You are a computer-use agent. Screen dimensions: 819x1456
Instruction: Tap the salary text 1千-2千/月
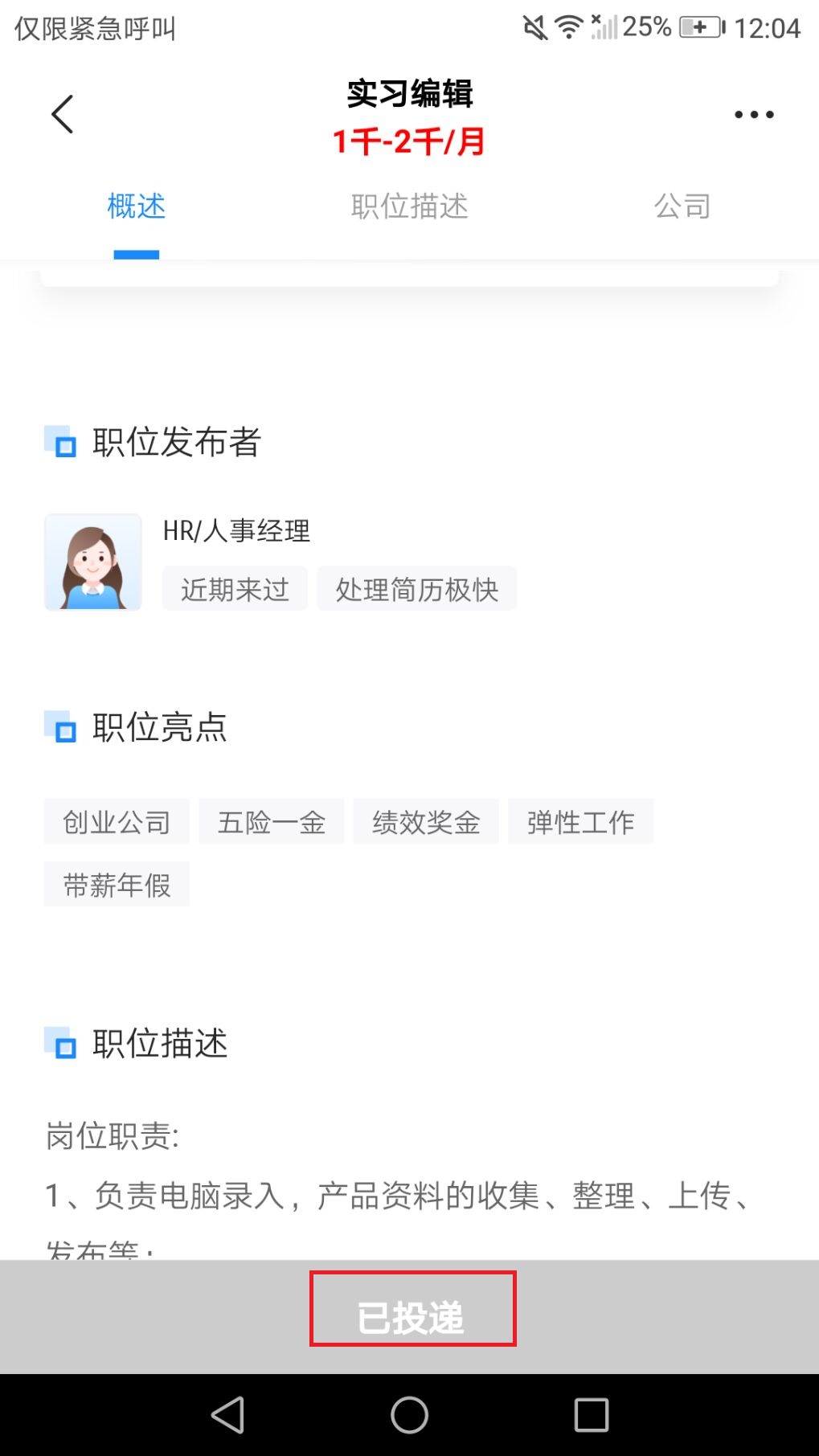[408, 141]
